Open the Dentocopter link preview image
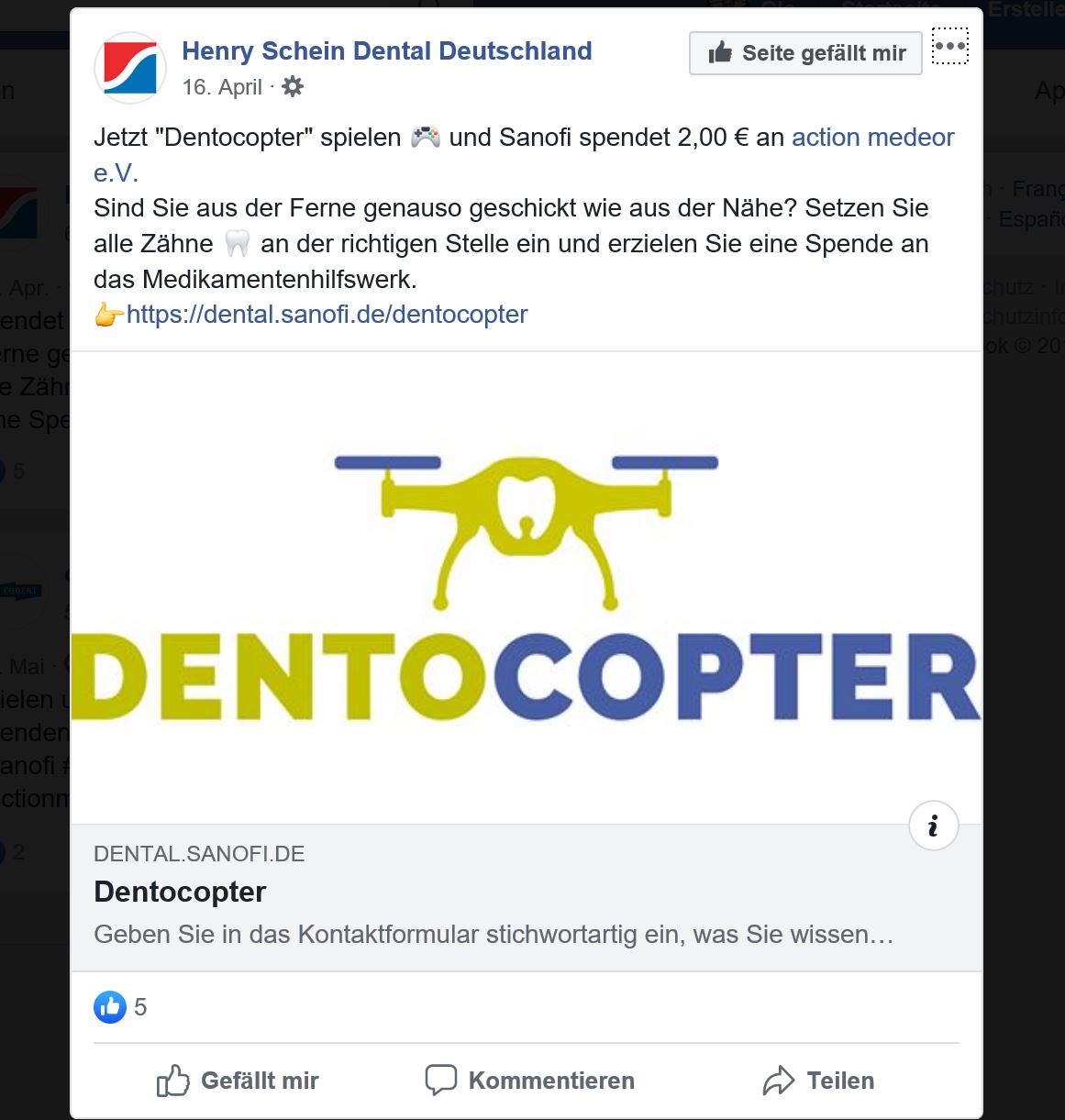Image resolution: width=1065 pixels, height=1120 pixels. [526, 587]
